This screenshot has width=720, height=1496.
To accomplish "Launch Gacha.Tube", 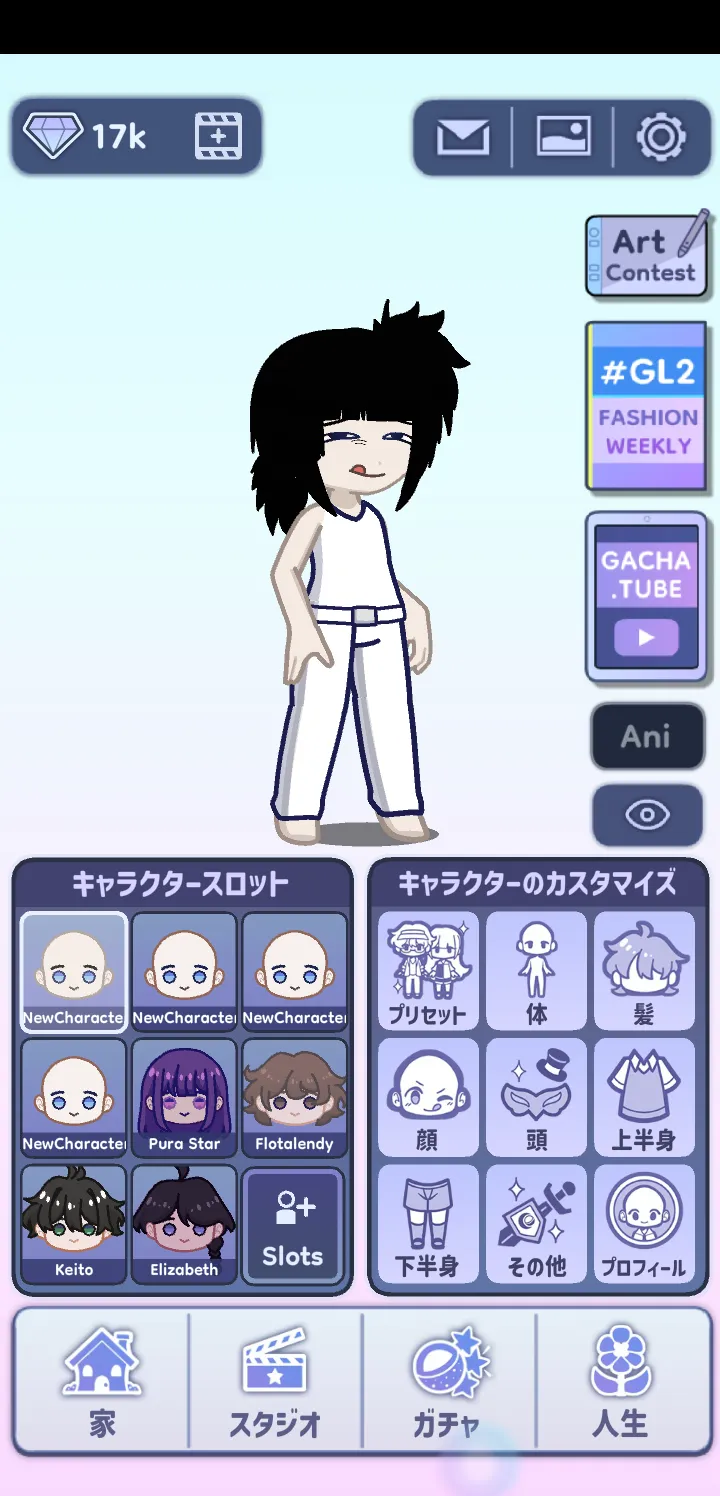I will [646, 597].
